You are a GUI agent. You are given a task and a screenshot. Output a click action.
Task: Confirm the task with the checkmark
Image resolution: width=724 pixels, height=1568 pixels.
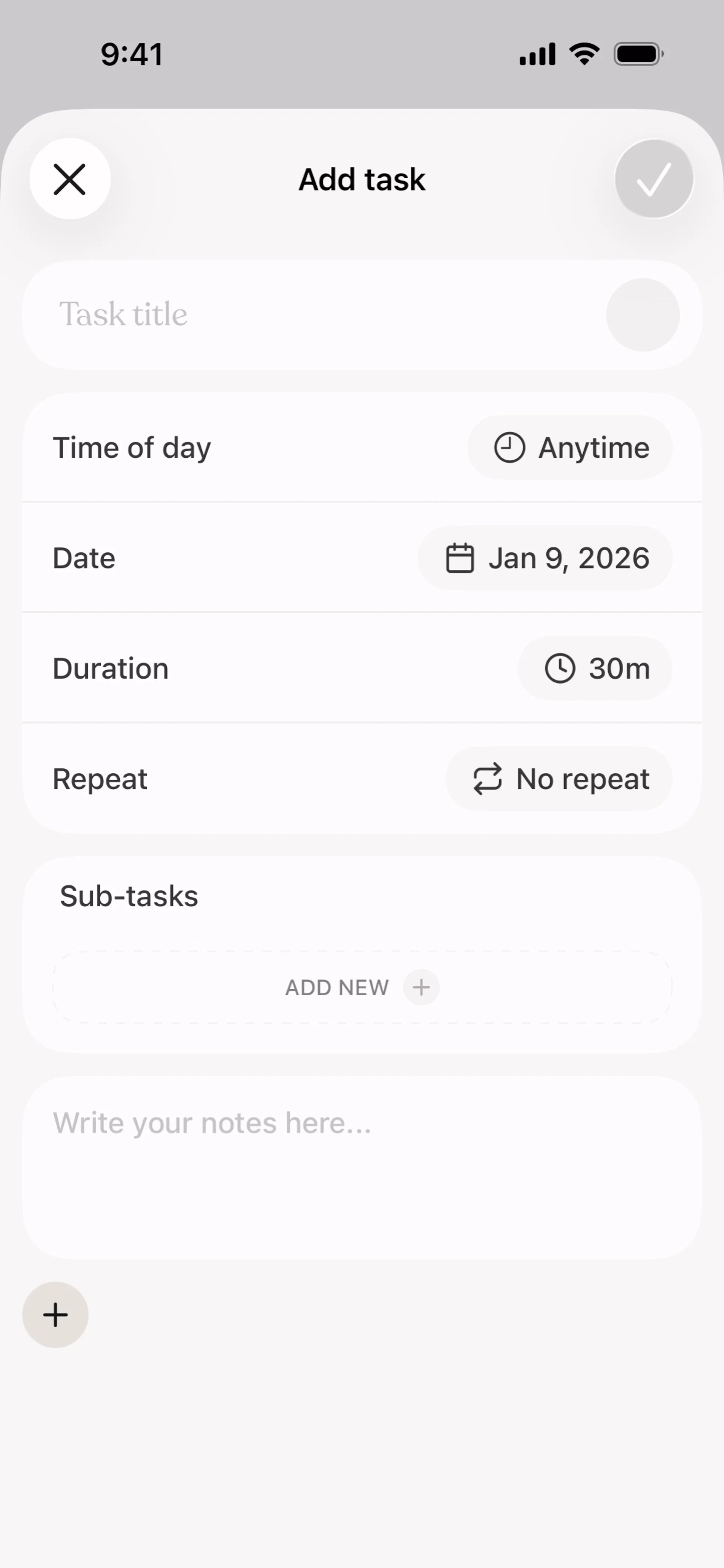click(x=653, y=179)
